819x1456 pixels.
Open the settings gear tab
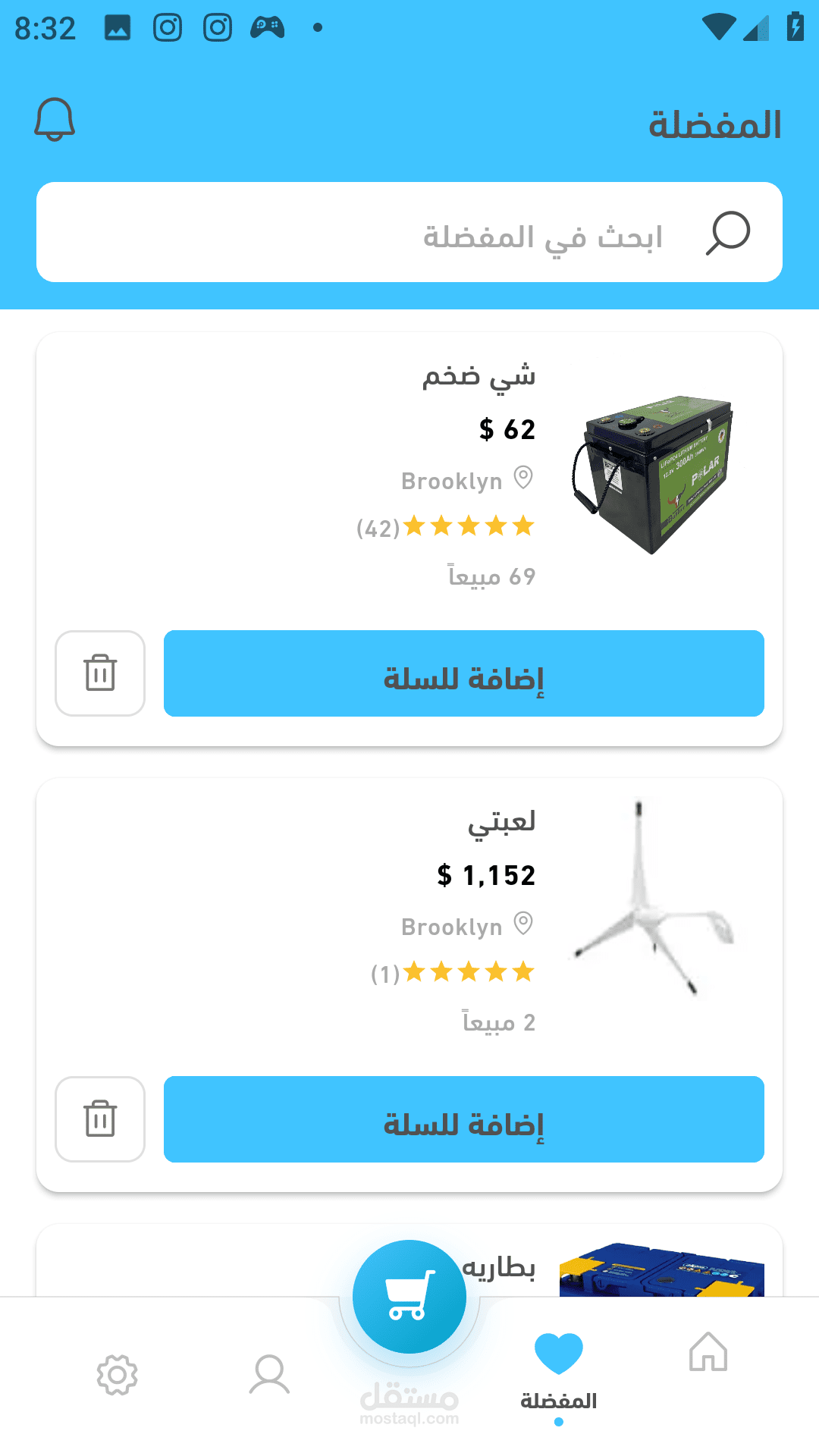pos(118,1375)
